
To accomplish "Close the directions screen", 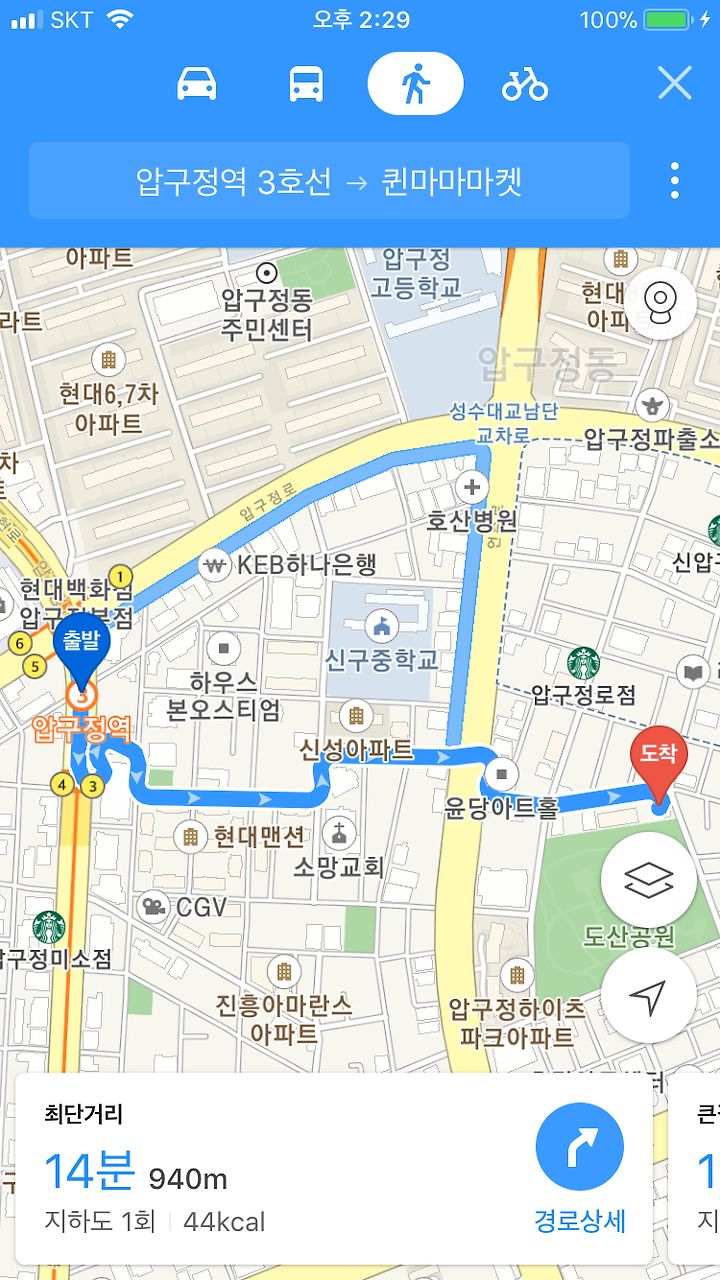I will click(675, 84).
